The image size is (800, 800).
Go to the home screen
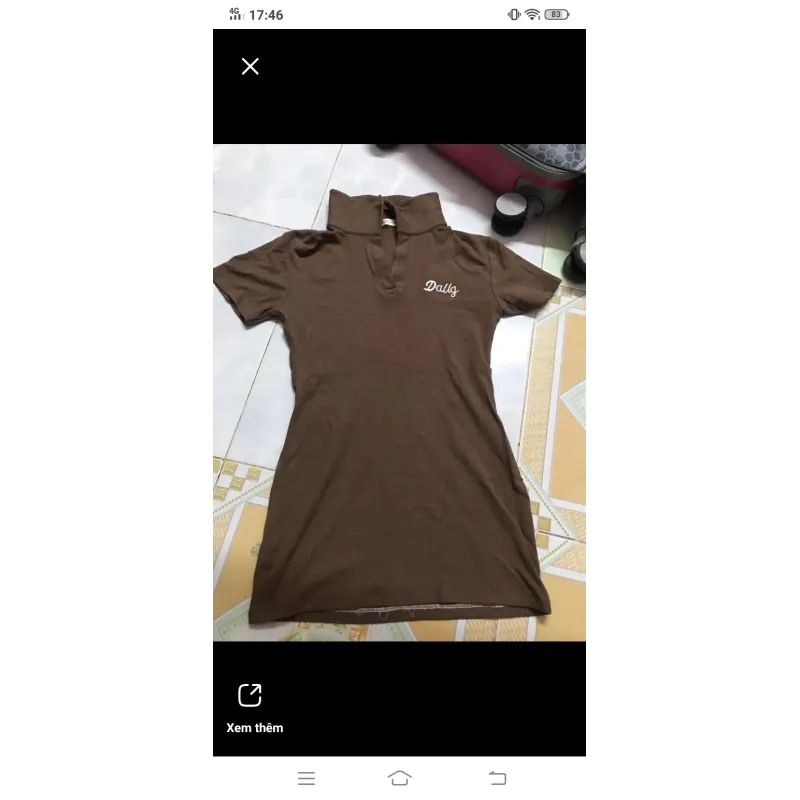point(400,778)
